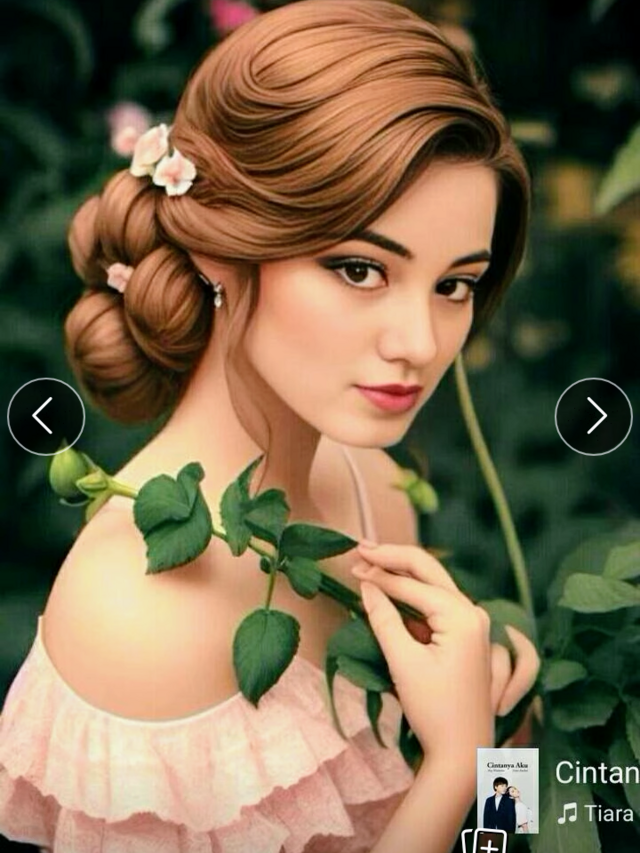Open the Cintanya Aku music title
This screenshot has height=853, width=640.
[596, 773]
